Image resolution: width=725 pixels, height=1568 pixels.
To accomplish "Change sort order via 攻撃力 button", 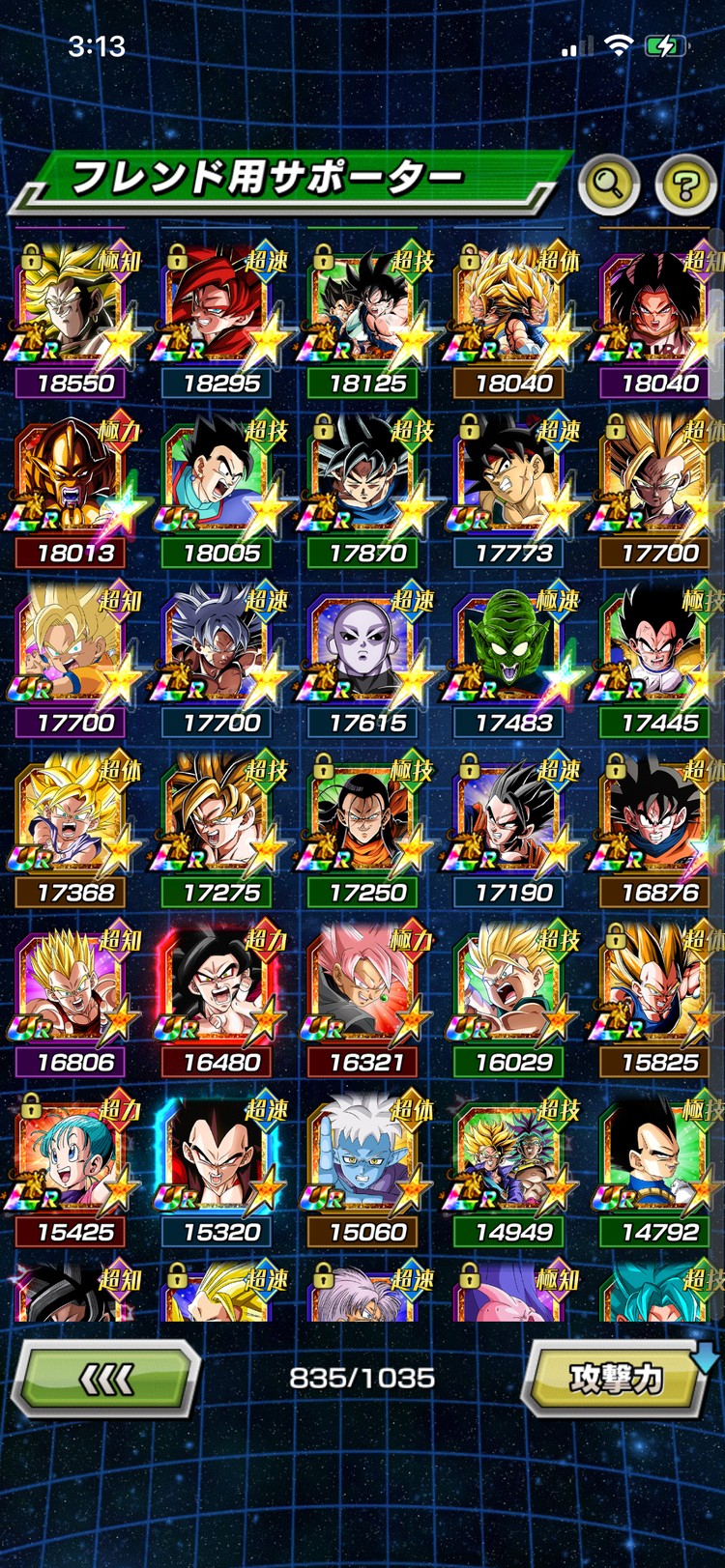I will coord(615,1379).
